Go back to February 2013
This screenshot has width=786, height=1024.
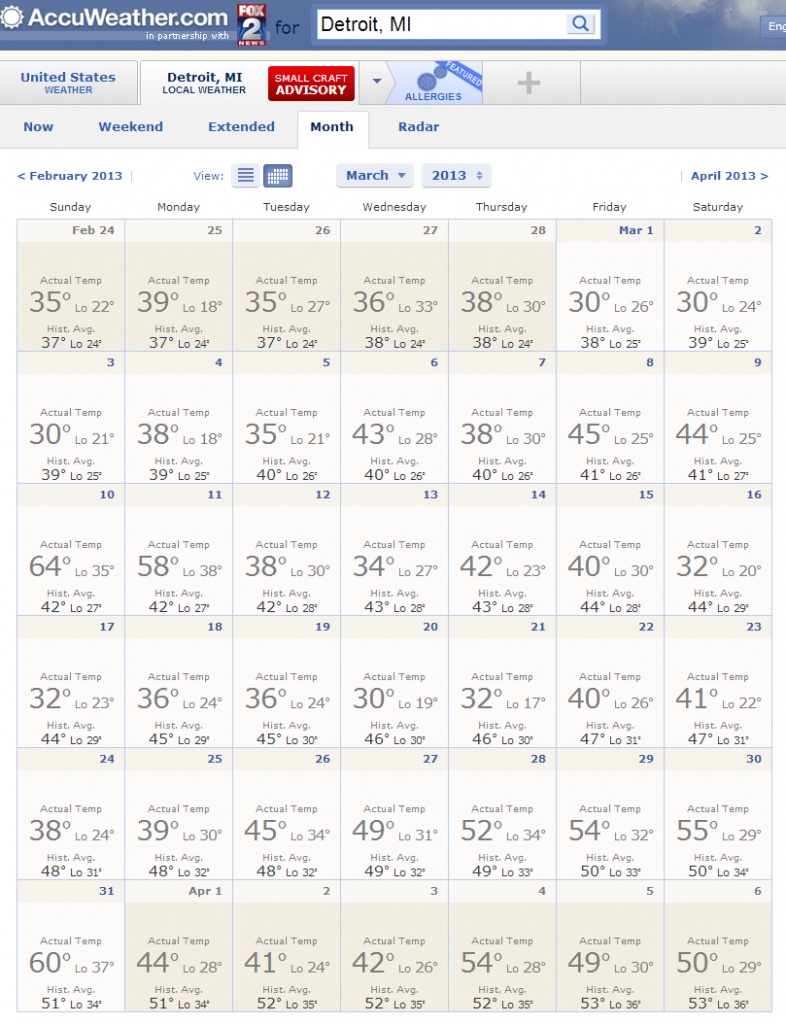tap(70, 176)
